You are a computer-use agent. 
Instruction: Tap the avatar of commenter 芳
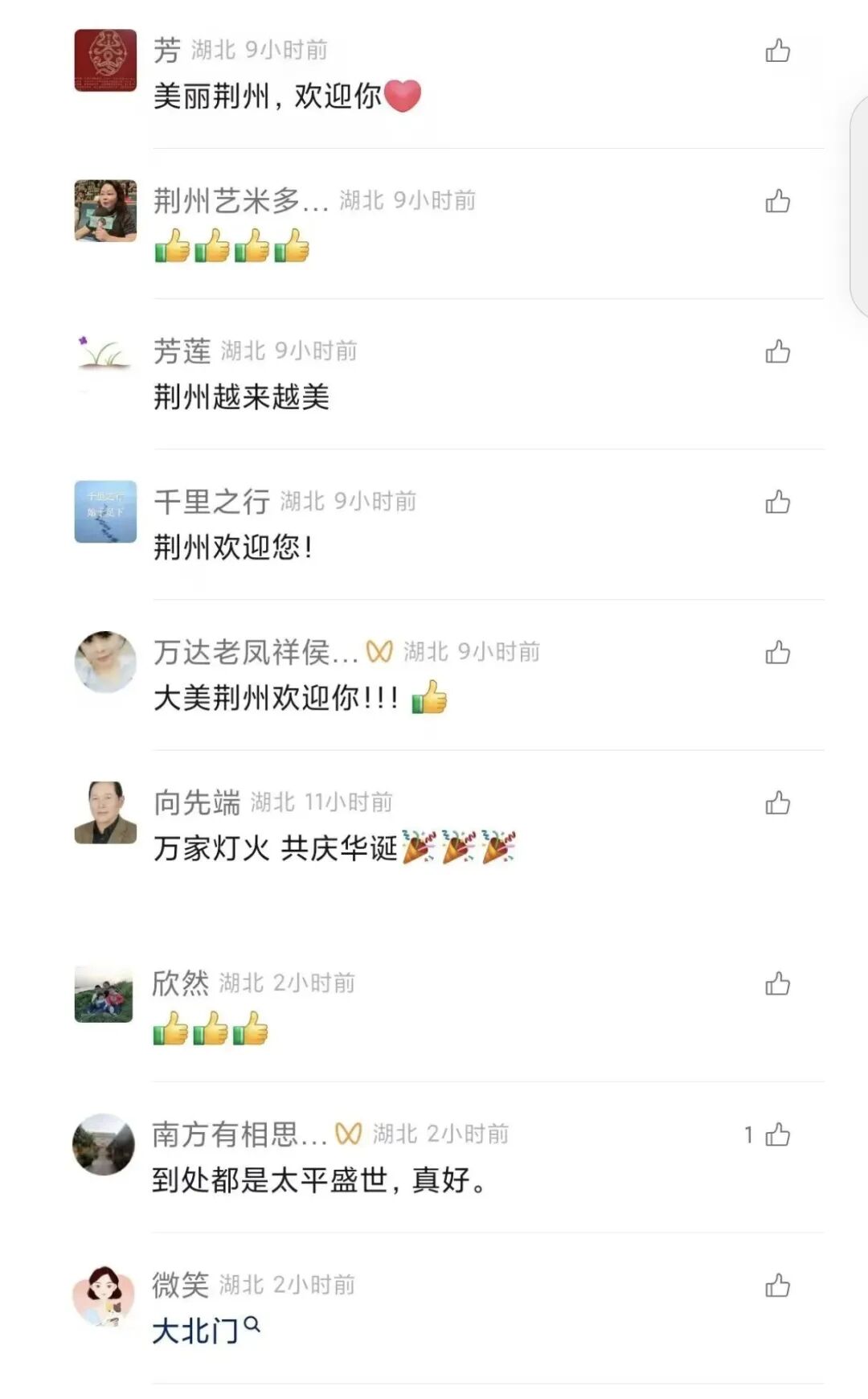click(x=105, y=60)
